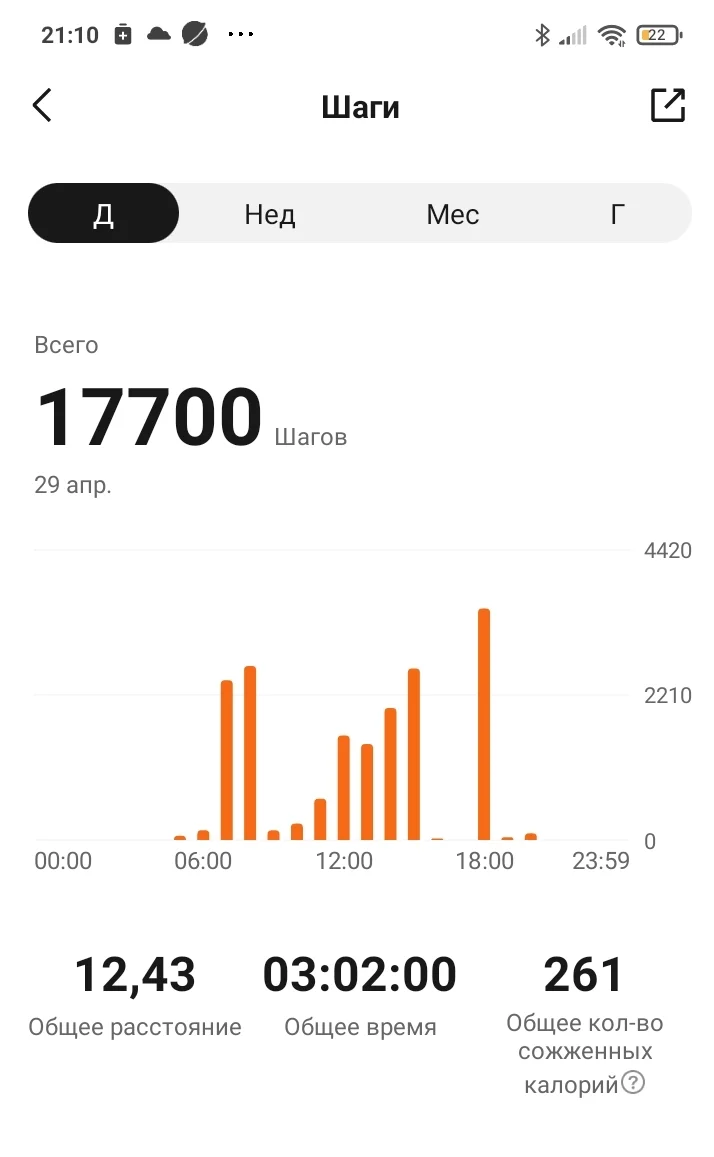Tap the tallest bar near 18:00

pos(484,724)
